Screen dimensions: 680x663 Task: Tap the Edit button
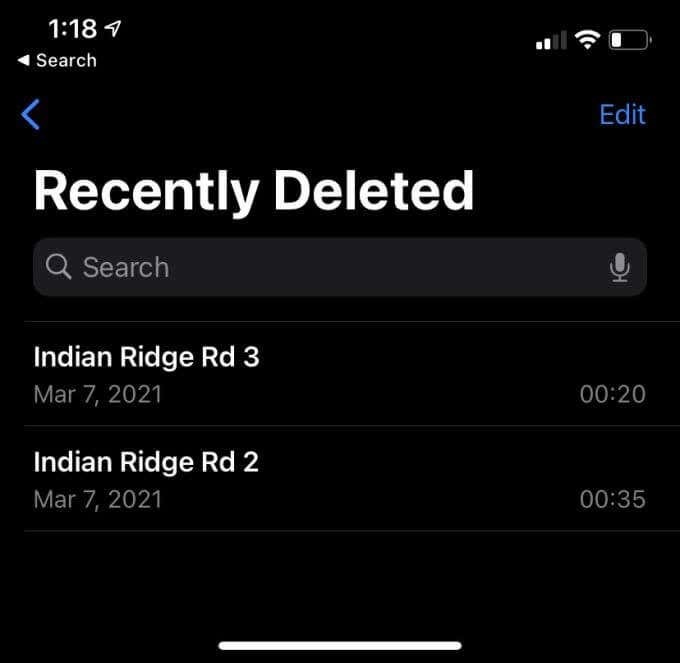622,115
